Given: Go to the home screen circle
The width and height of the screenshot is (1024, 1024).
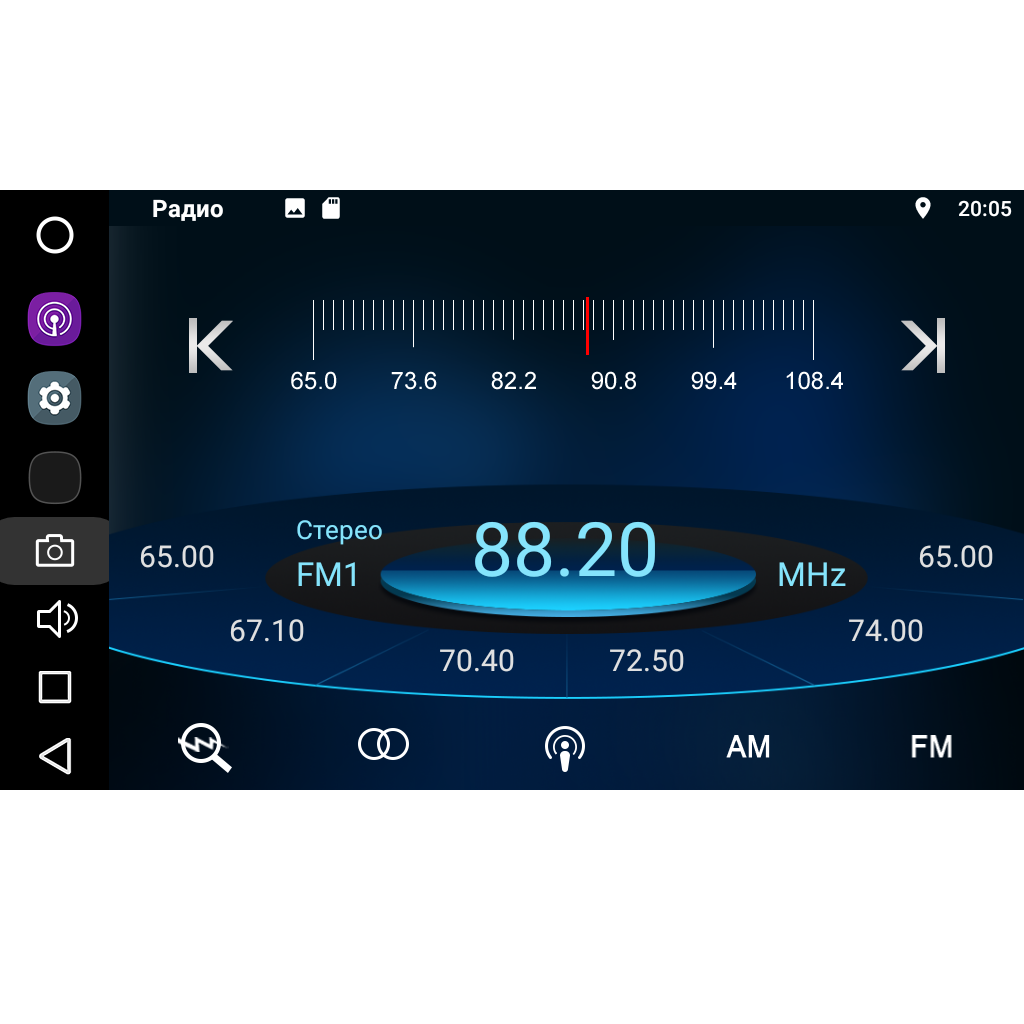Looking at the screenshot, I should click(55, 236).
